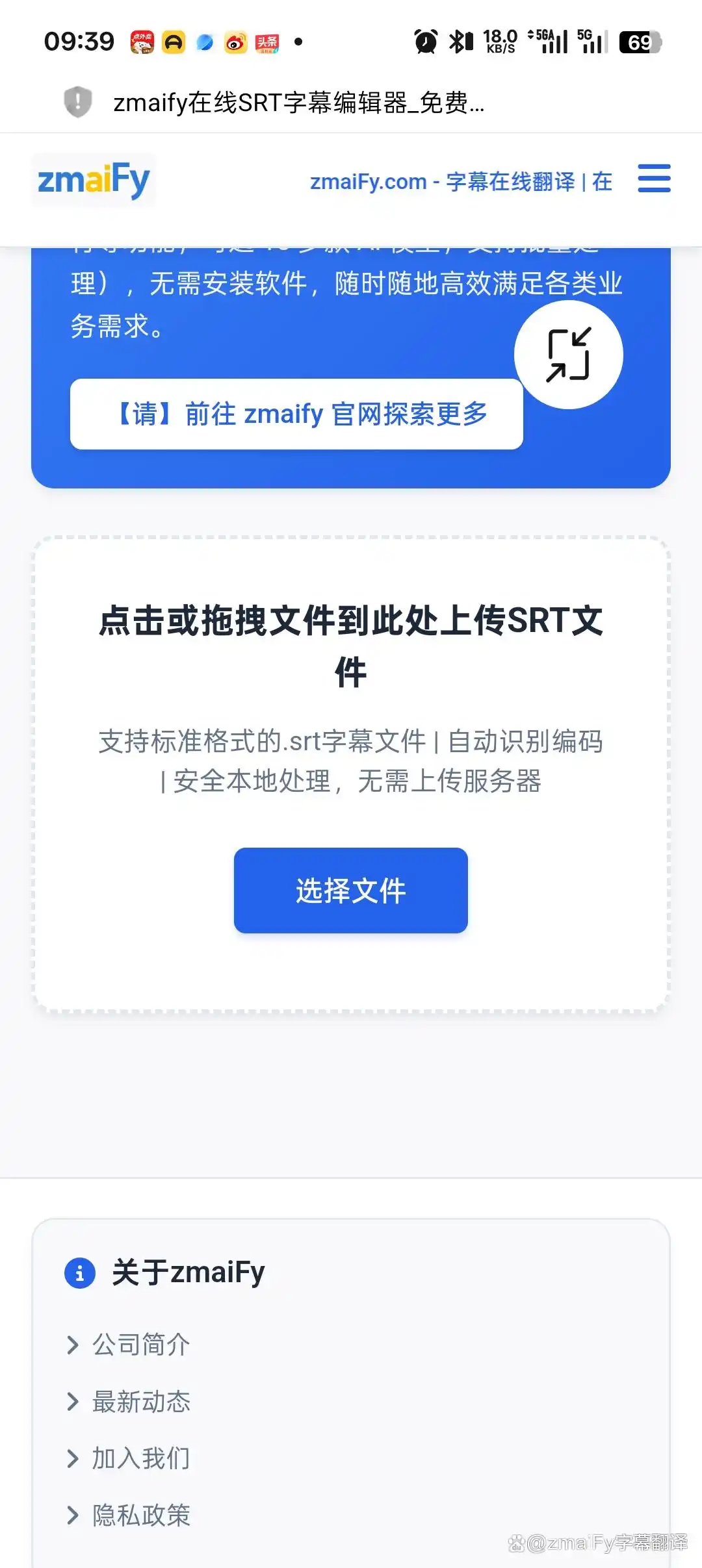702x1568 pixels.
Task: Open 最新动态 link
Action: coord(141,1402)
